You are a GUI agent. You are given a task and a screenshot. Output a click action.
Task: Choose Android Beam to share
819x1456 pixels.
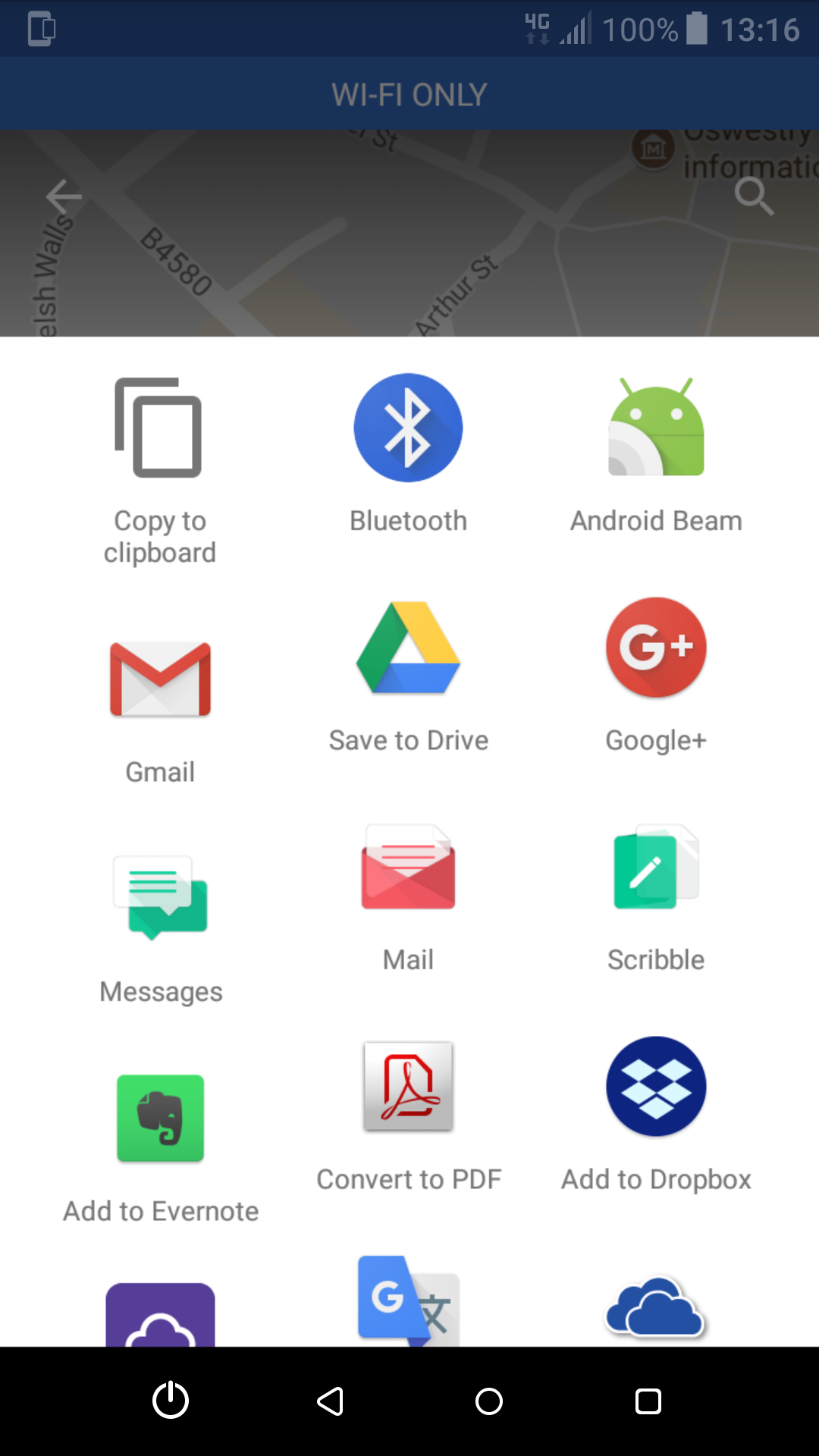click(x=656, y=455)
